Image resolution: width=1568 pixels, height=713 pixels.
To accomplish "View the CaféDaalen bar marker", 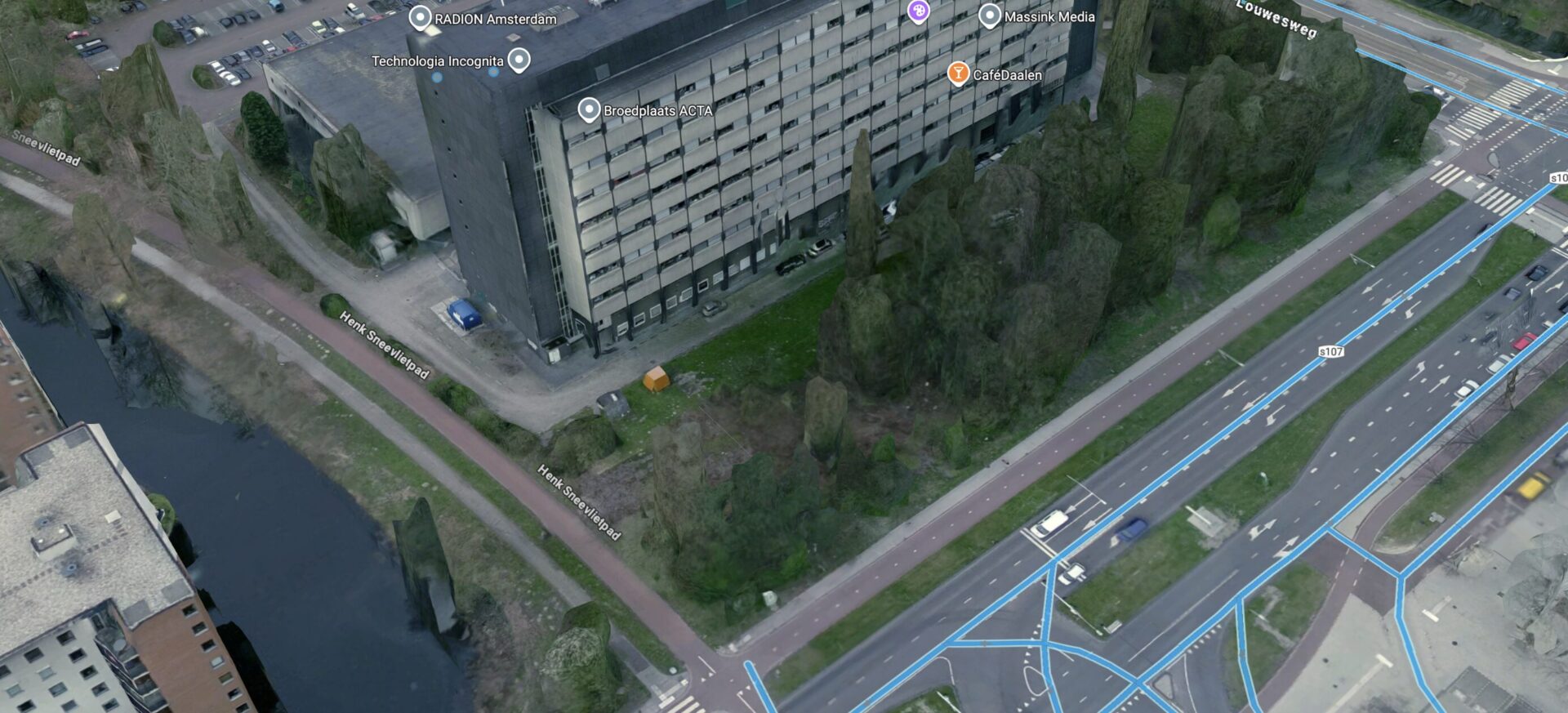I will [958, 73].
